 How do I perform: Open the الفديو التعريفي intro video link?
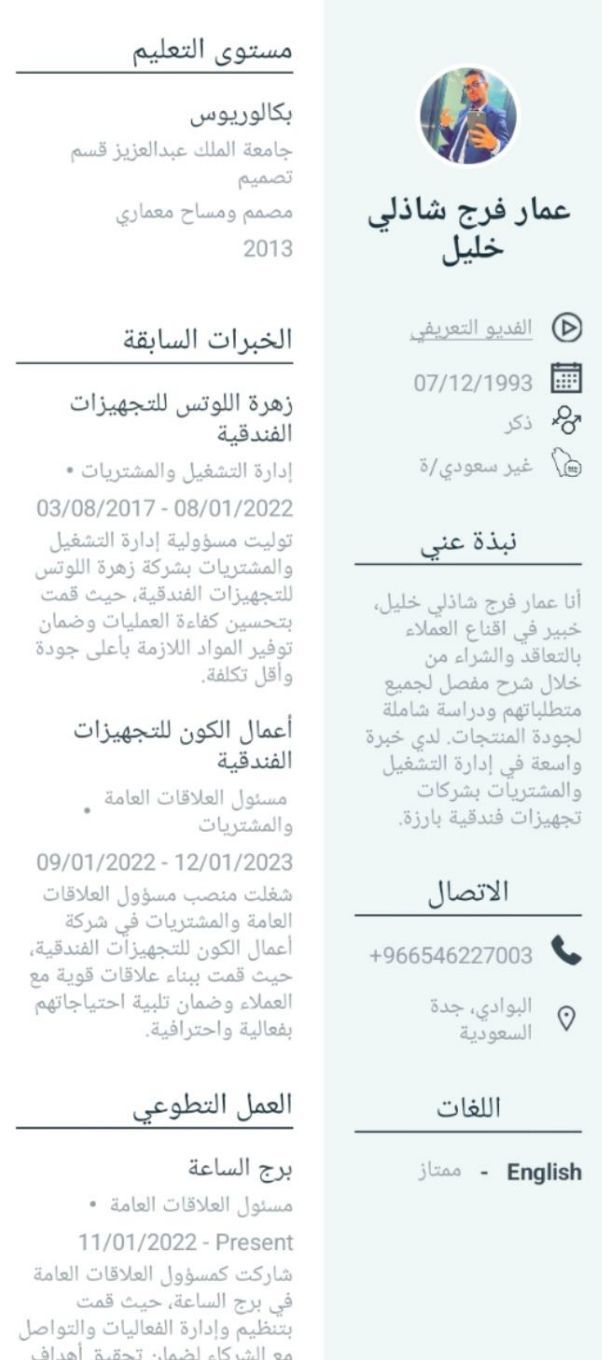tap(471, 329)
